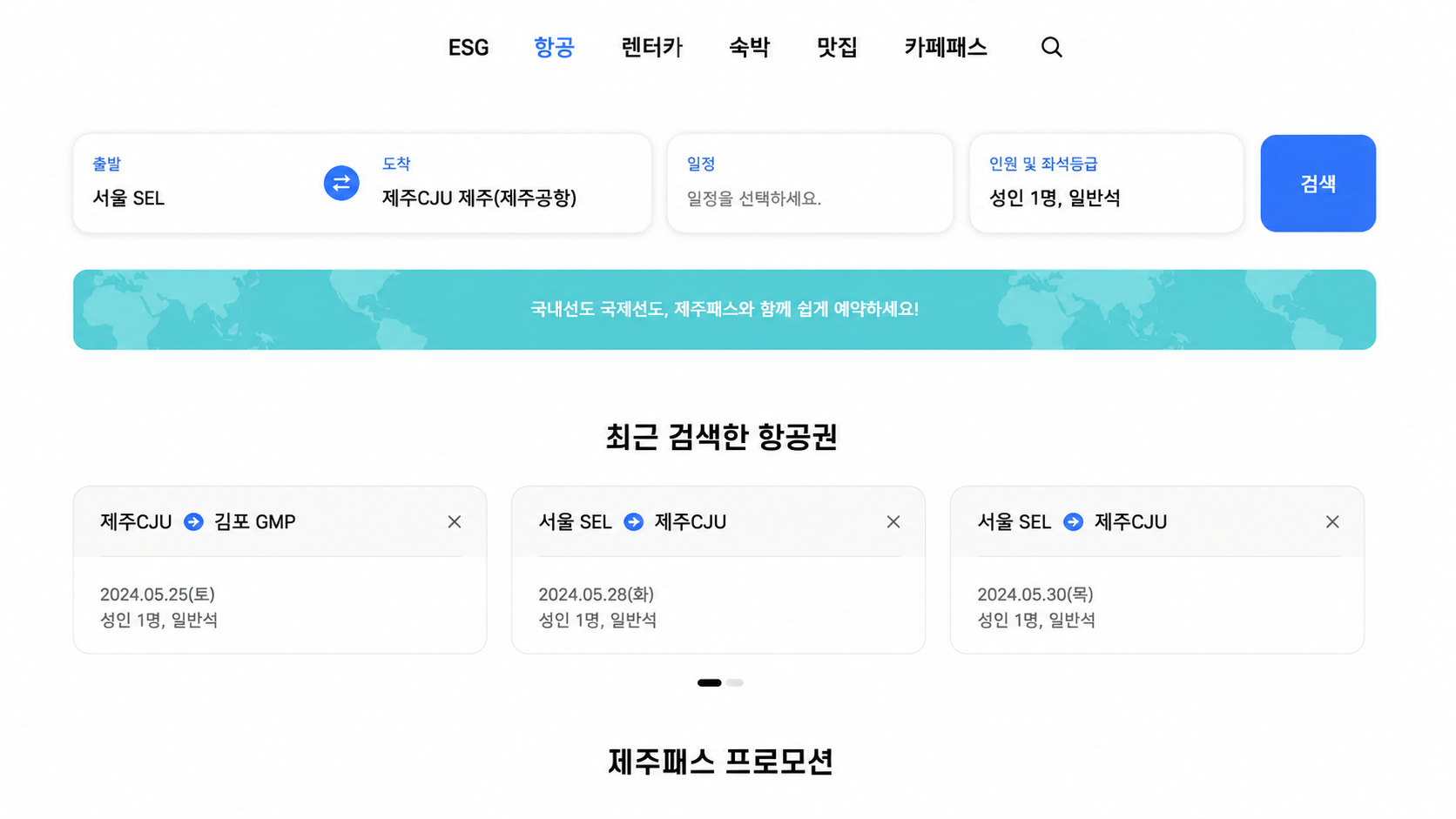1456x819 pixels.
Task: Delete the 2024.05.28 recent search card
Action: point(893,521)
